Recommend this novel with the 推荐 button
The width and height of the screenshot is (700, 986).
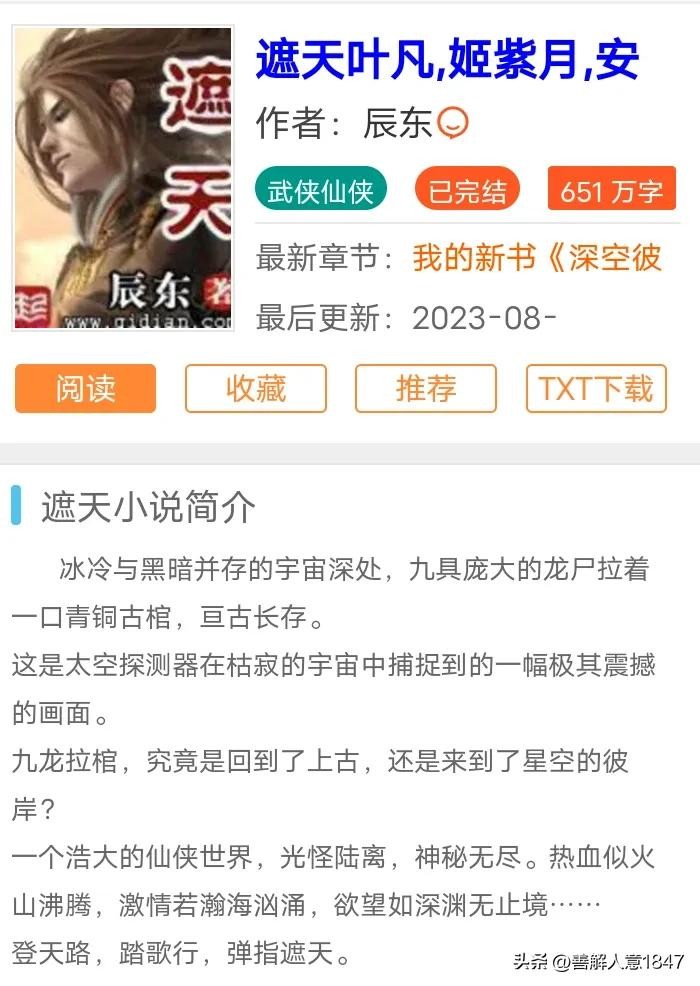[426, 388]
